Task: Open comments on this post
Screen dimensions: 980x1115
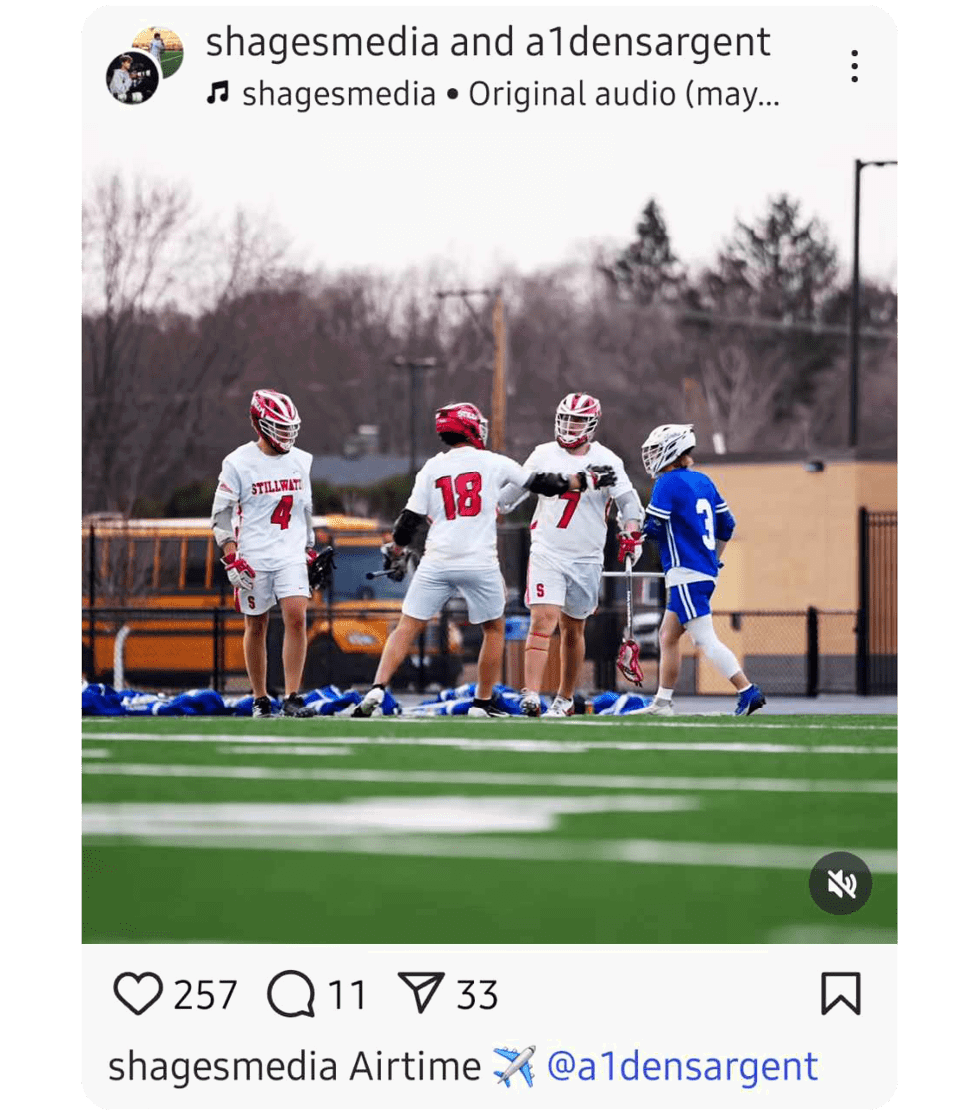Action: pos(291,995)
